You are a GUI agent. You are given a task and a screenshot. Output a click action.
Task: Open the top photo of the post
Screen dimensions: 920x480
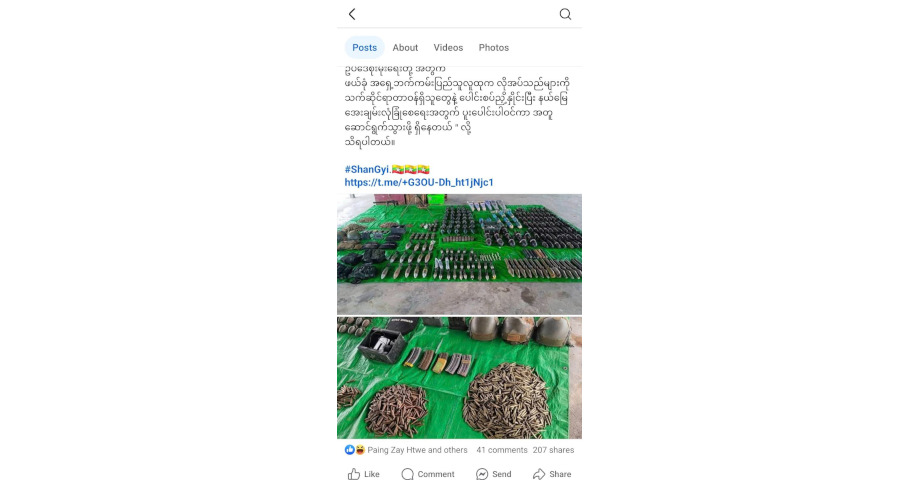pos(459,254)
